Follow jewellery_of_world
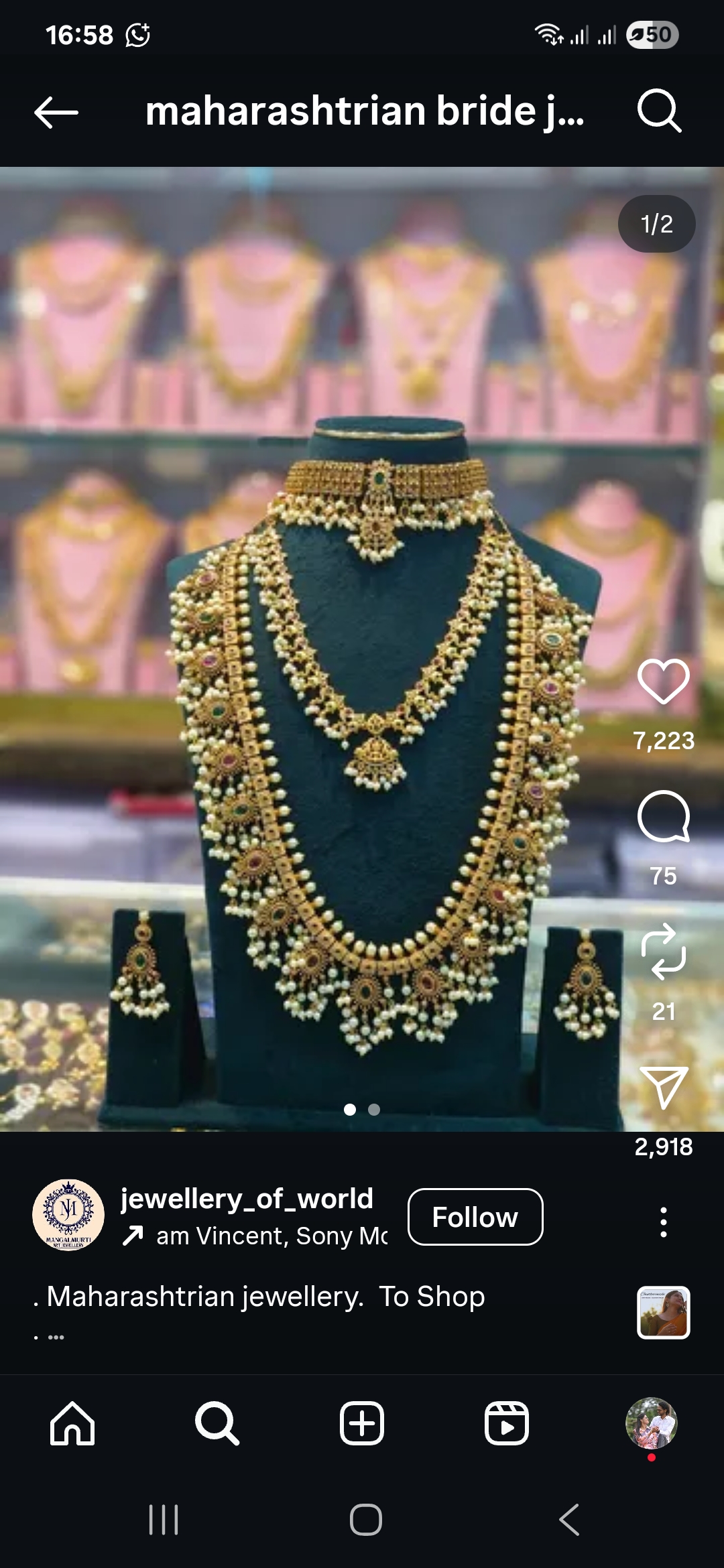Screen dimensions: 724x1568 pyautogui.click(x=475, y=1217)
